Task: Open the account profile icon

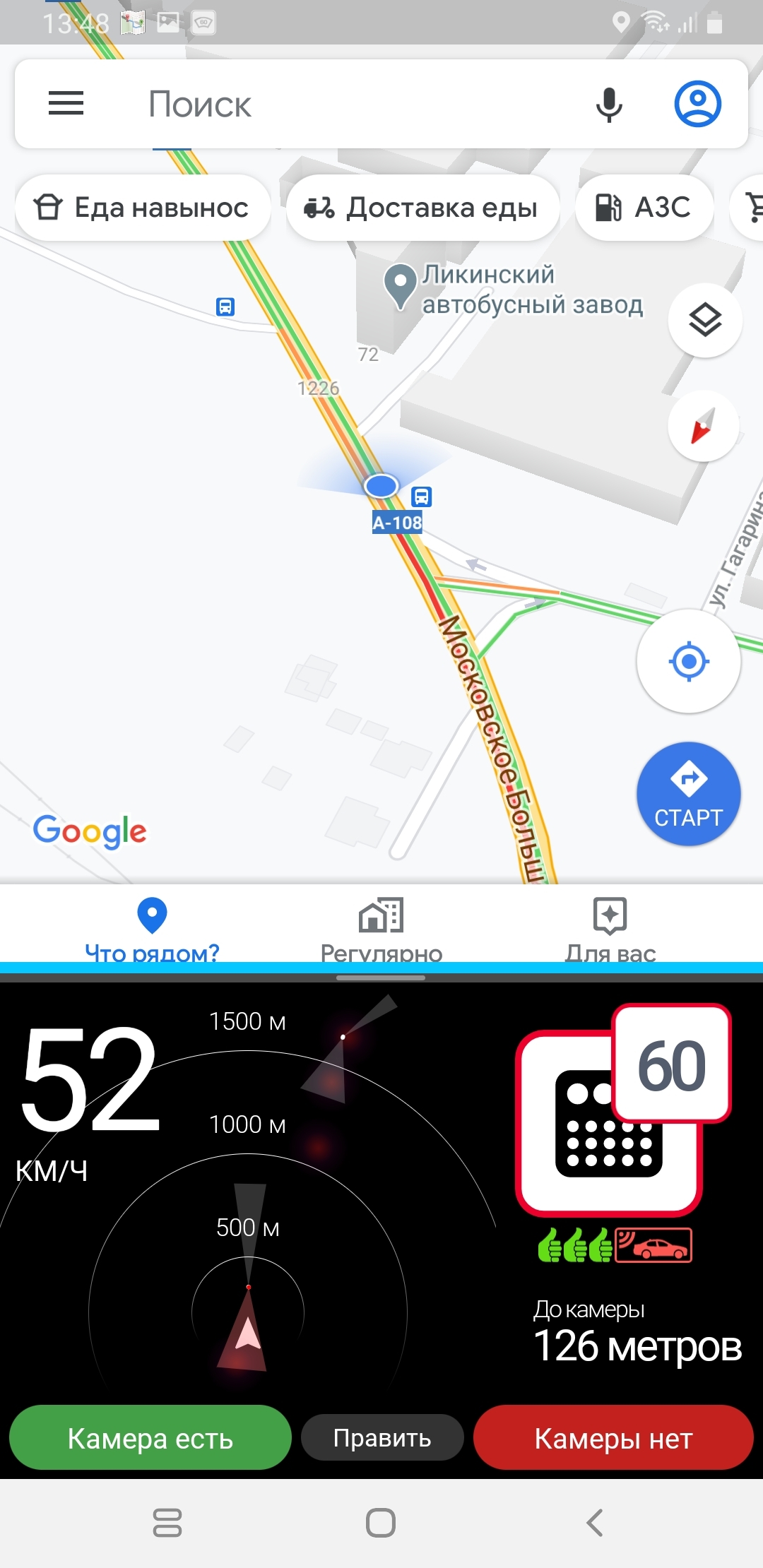Action: click(x=697, y=104)
